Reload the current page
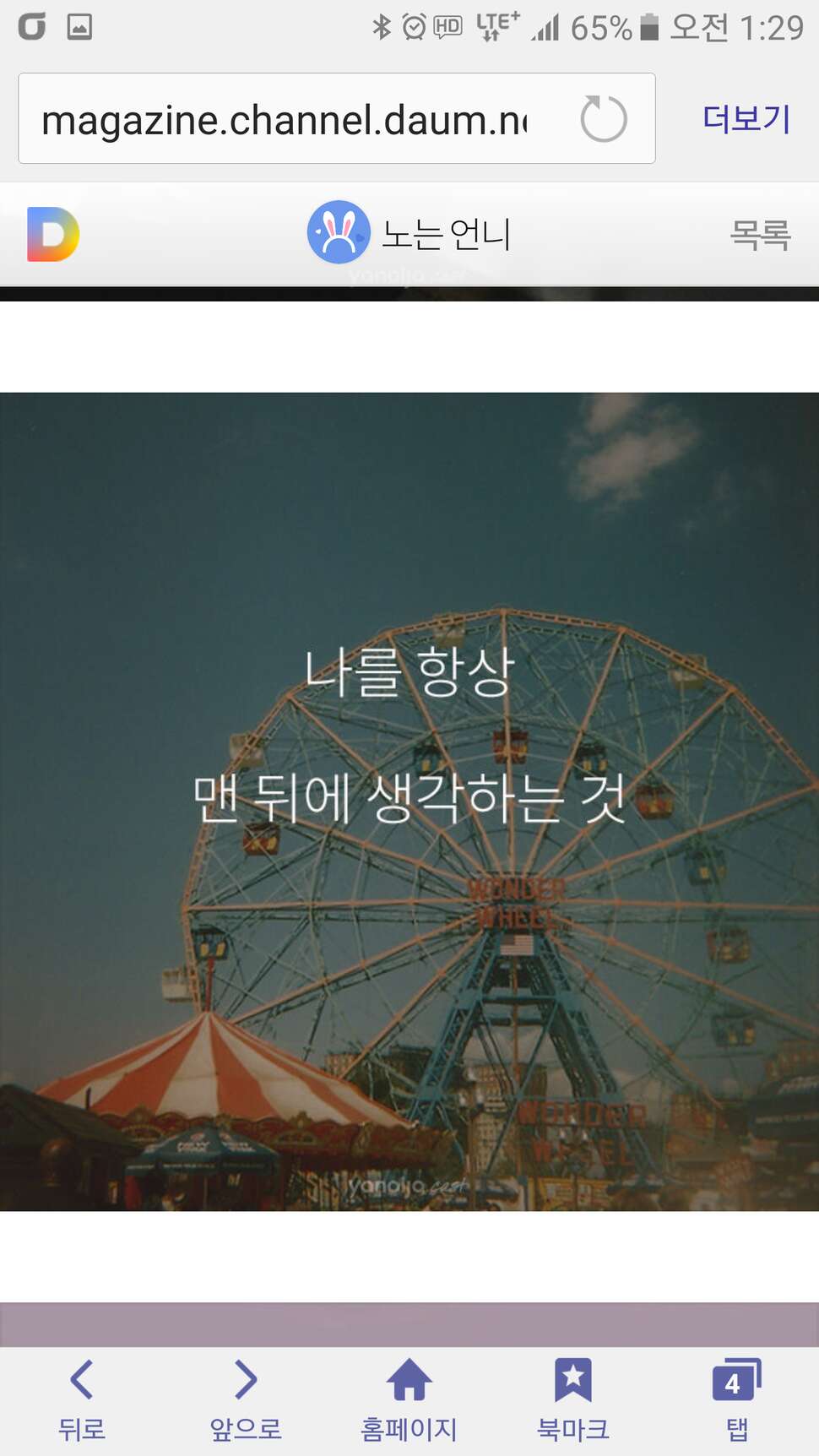819x1456 pixels. (604, 119)
